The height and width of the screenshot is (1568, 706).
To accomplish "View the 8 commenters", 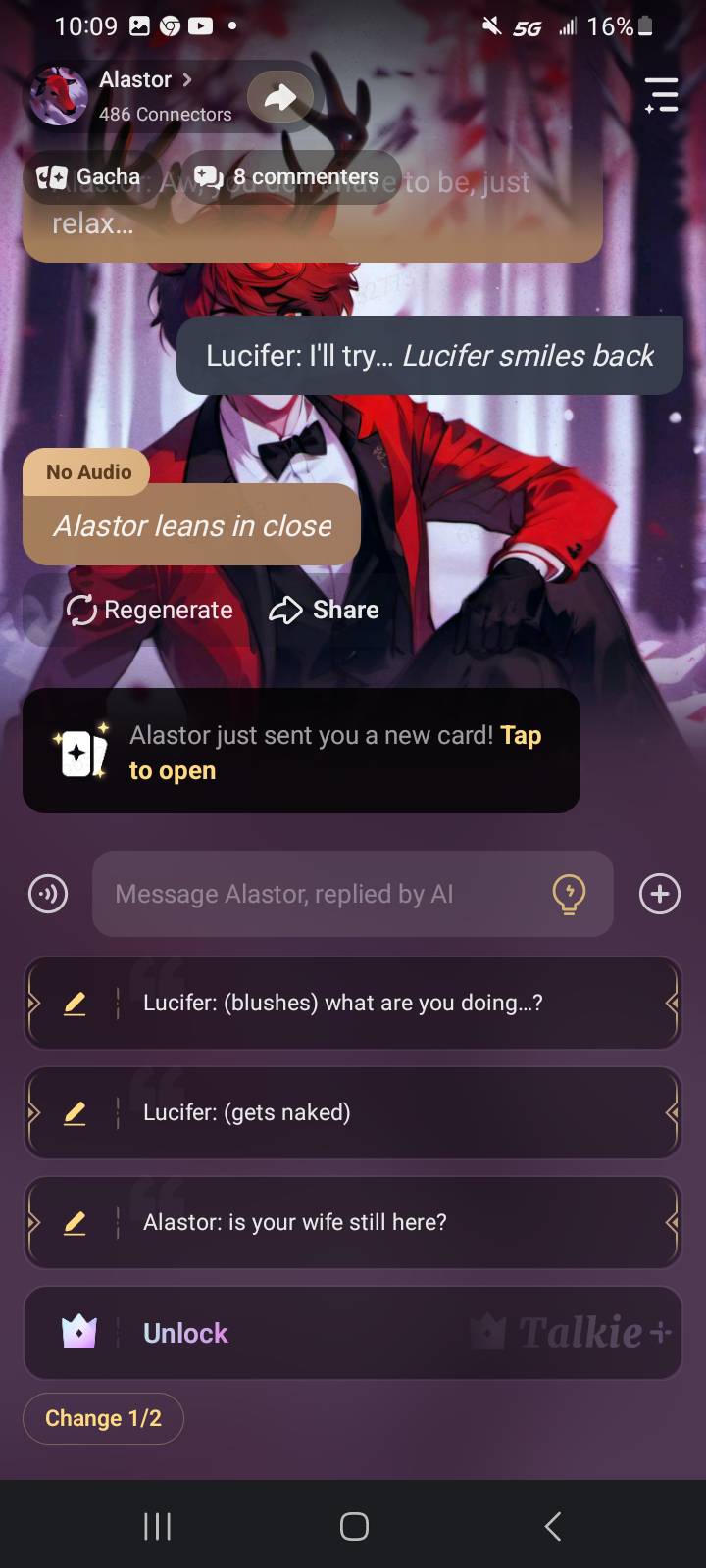I will click(x=289, y=177).
